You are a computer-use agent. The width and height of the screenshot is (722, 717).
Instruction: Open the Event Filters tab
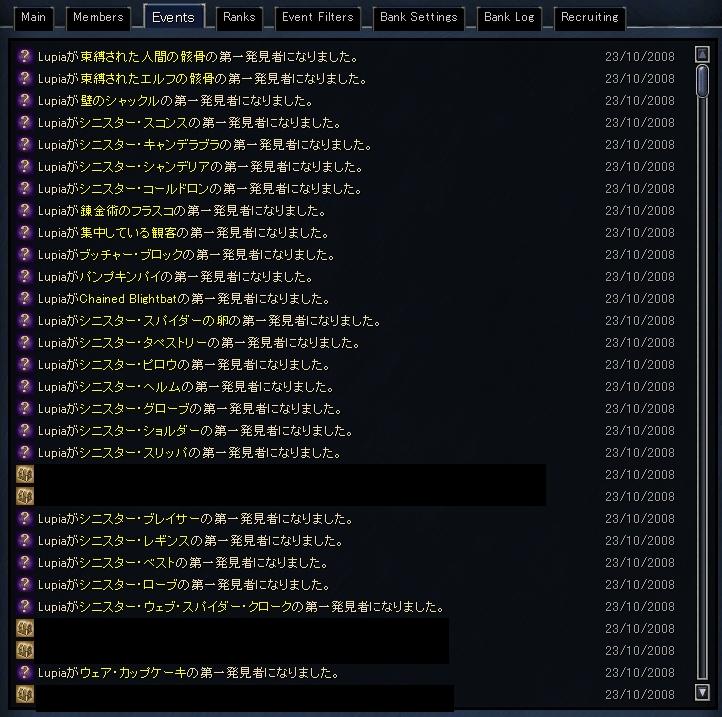point(318,18)
